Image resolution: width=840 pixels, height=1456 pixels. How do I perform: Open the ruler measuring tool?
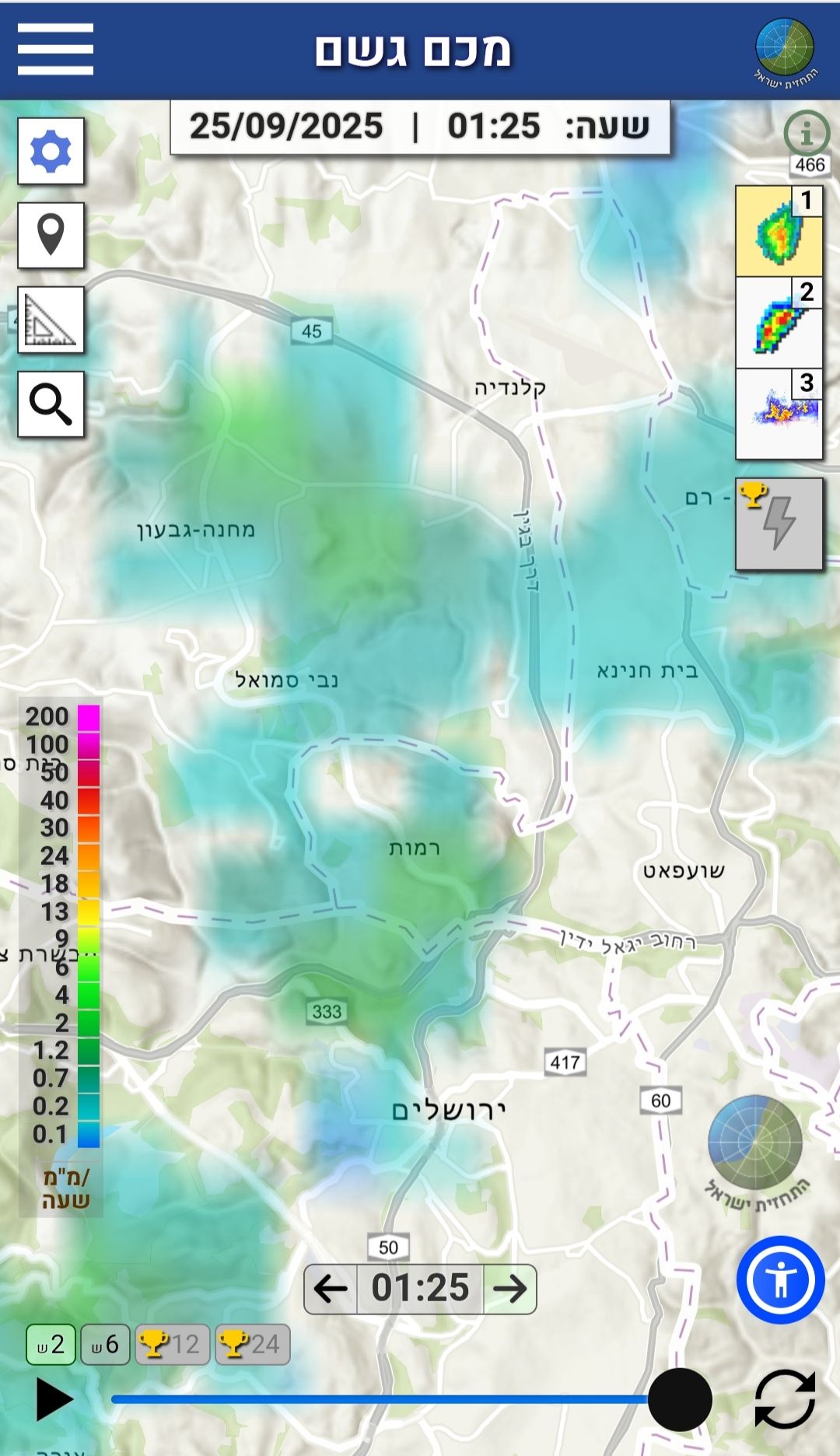(x=51, y=320)
